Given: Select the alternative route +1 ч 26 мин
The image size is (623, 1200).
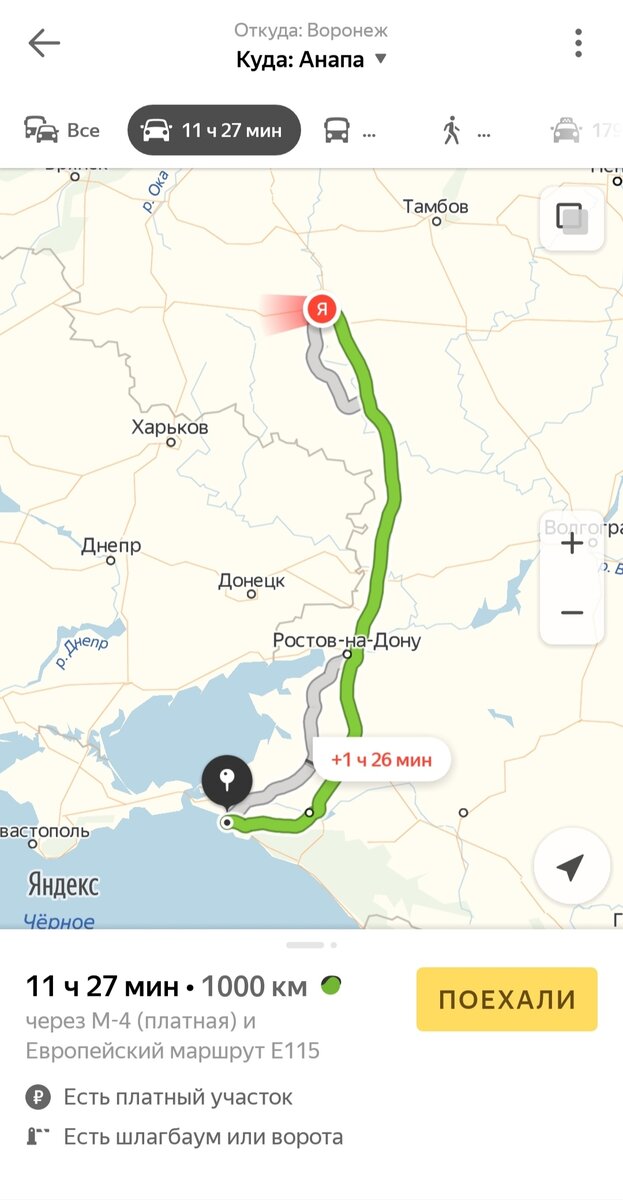Looking at the screenshot, I should [381, 759].
